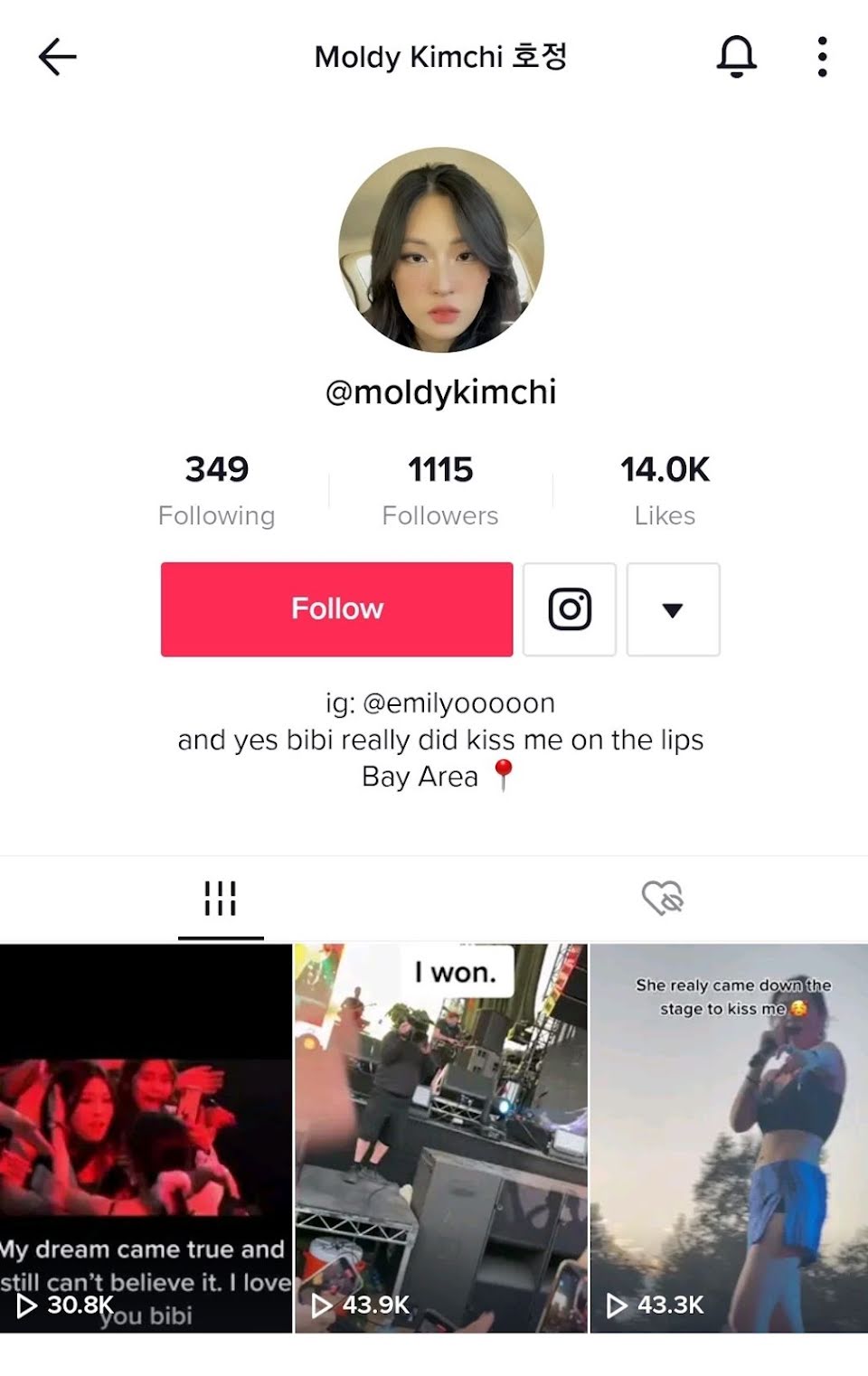The height and width of the screenshot is (1376, 868).
Task: Switch to the videos grid tab
Action: pyautogui.click(x=221, y=899)
